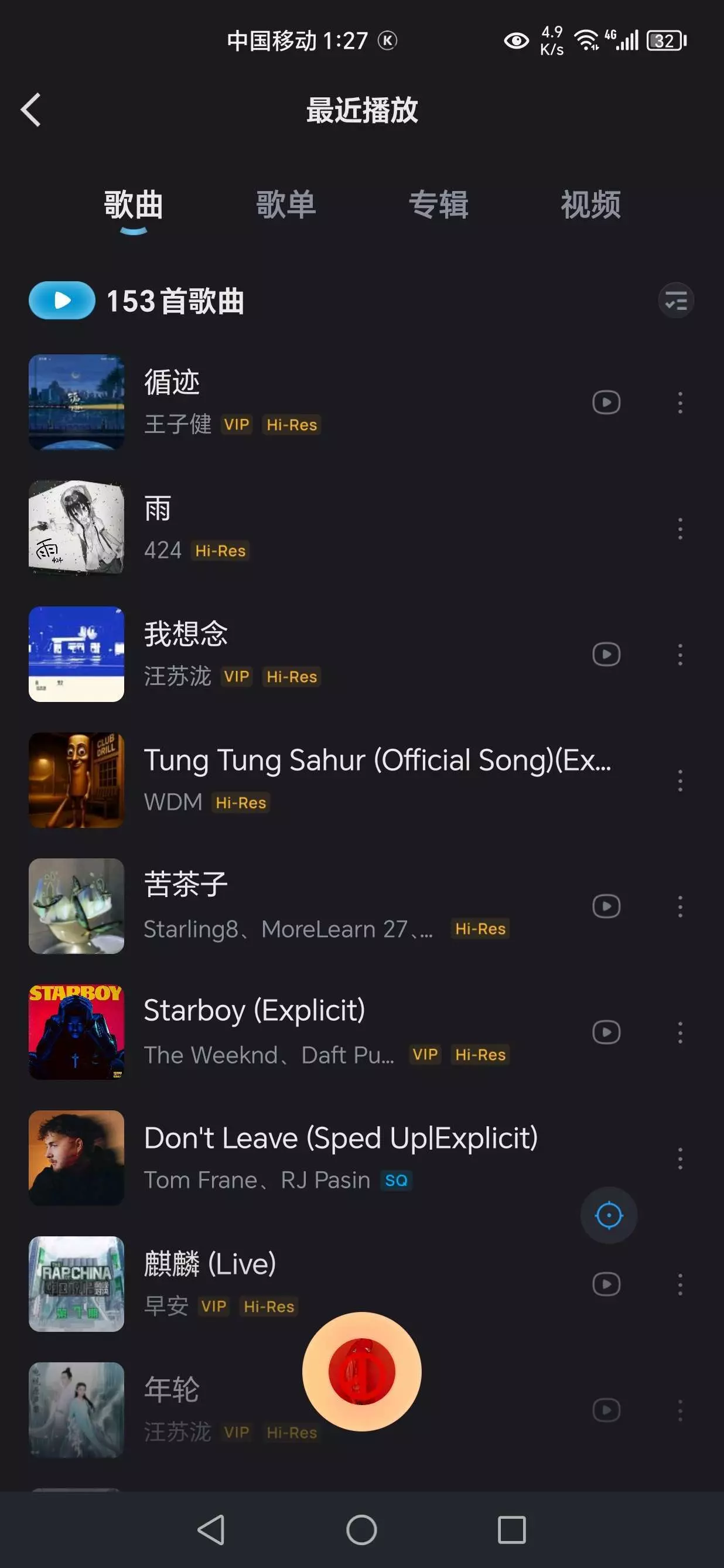Locate the currently playing song
The image size is (724, 1568).
coord(609,1216)
